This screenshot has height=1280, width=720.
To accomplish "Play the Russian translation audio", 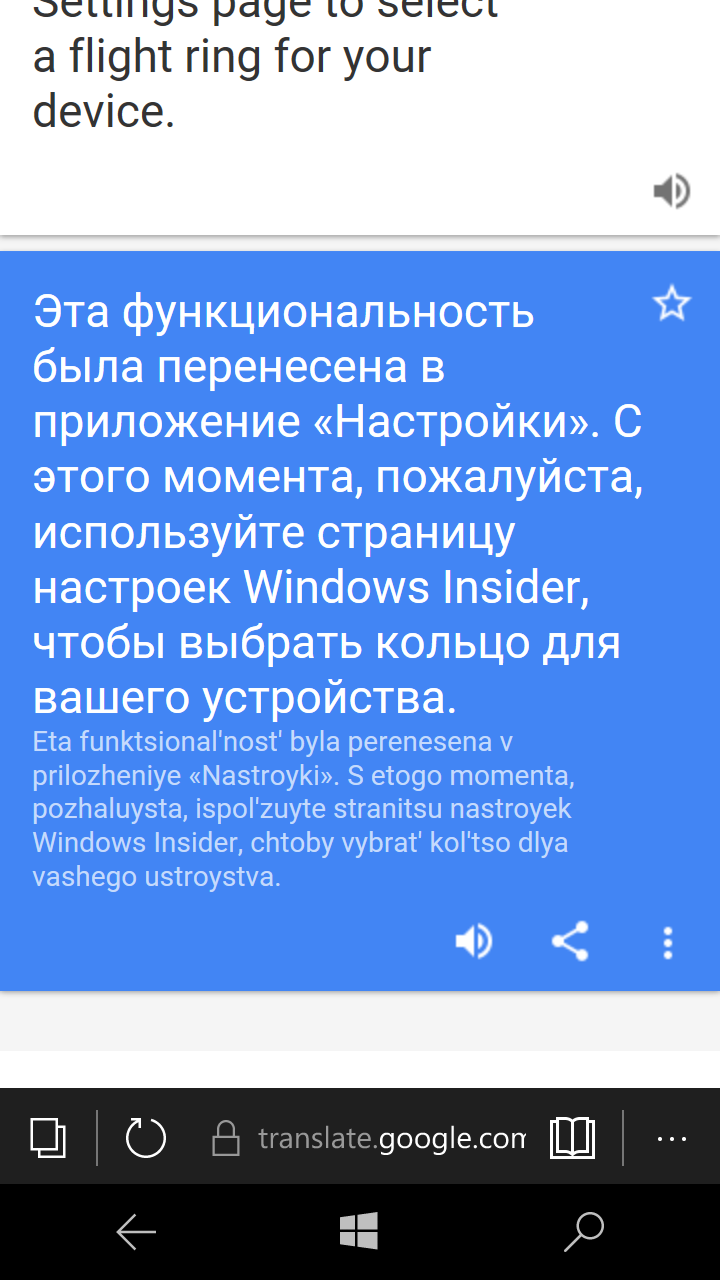I will tap(474, 942).
